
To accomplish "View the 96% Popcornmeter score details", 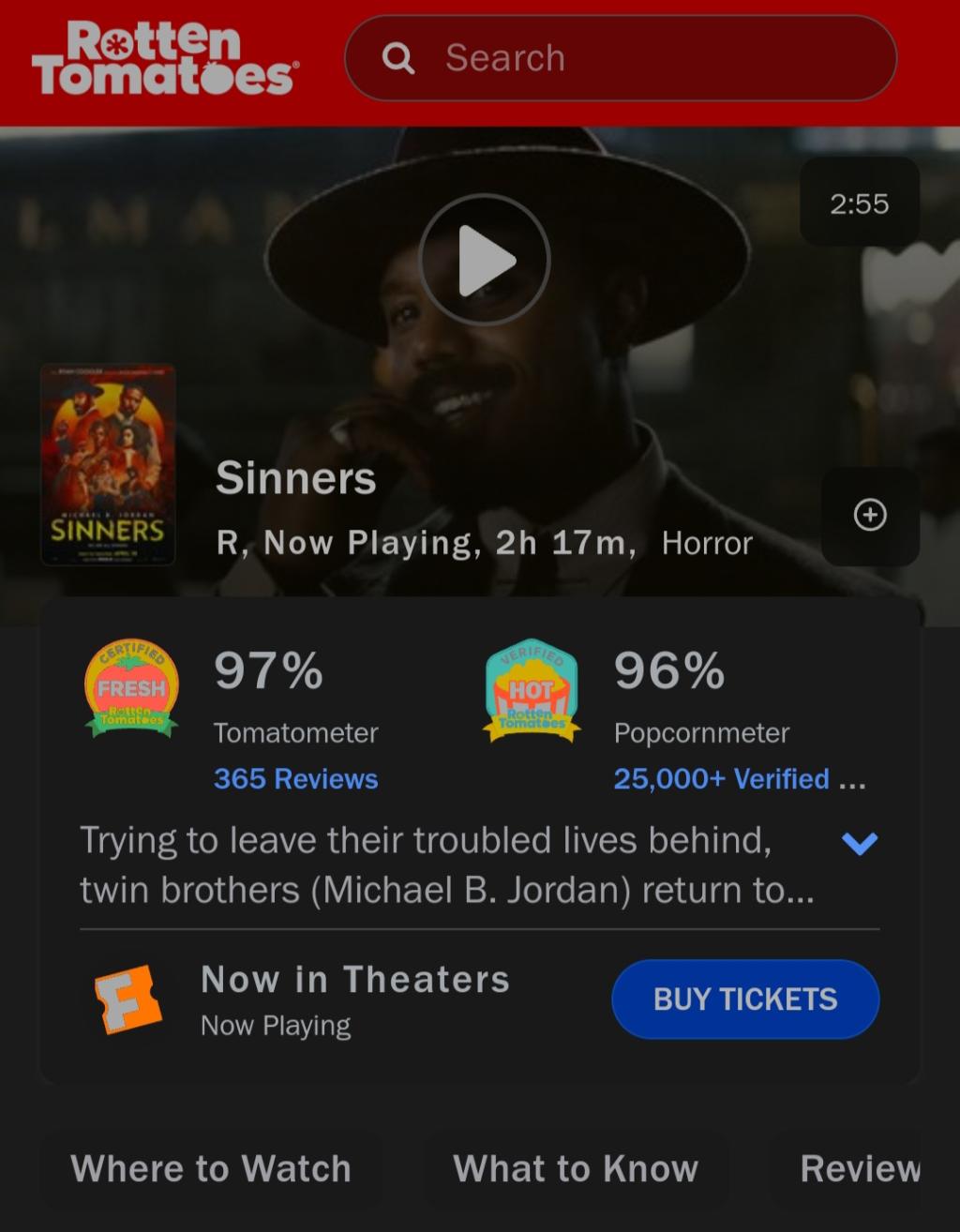I will [668, 671].
